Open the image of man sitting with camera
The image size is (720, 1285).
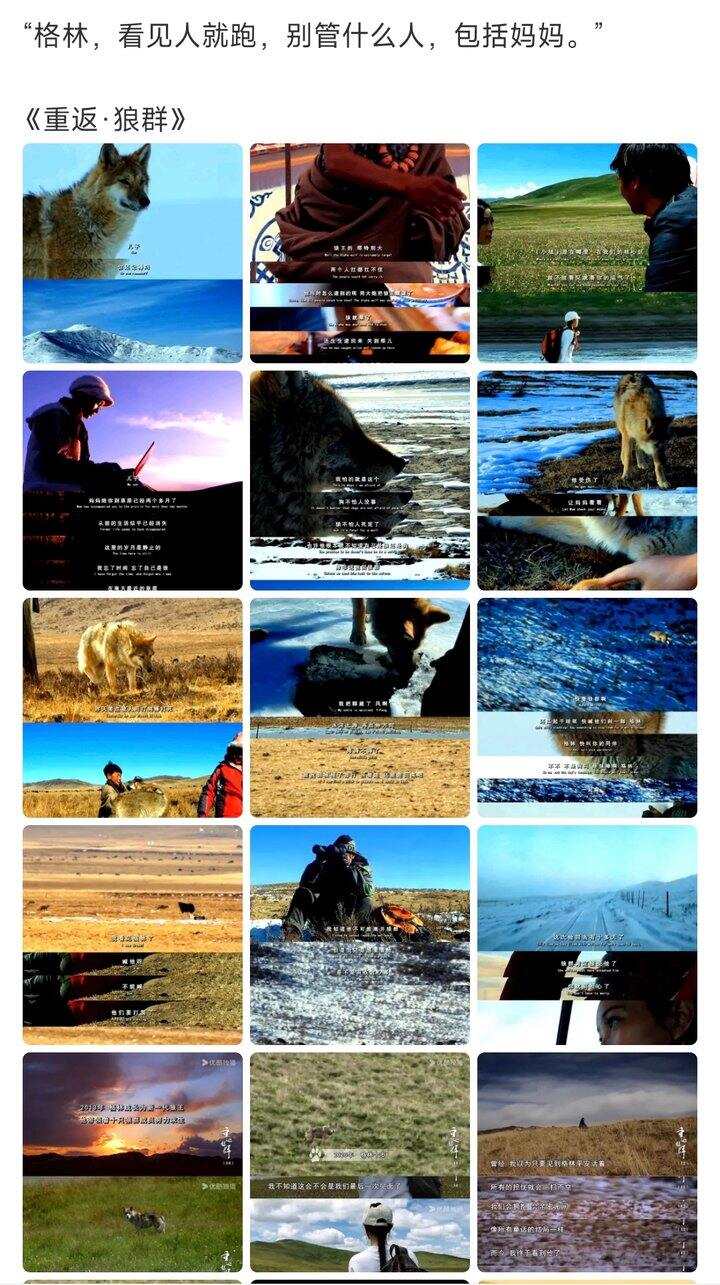coord(359,934)
